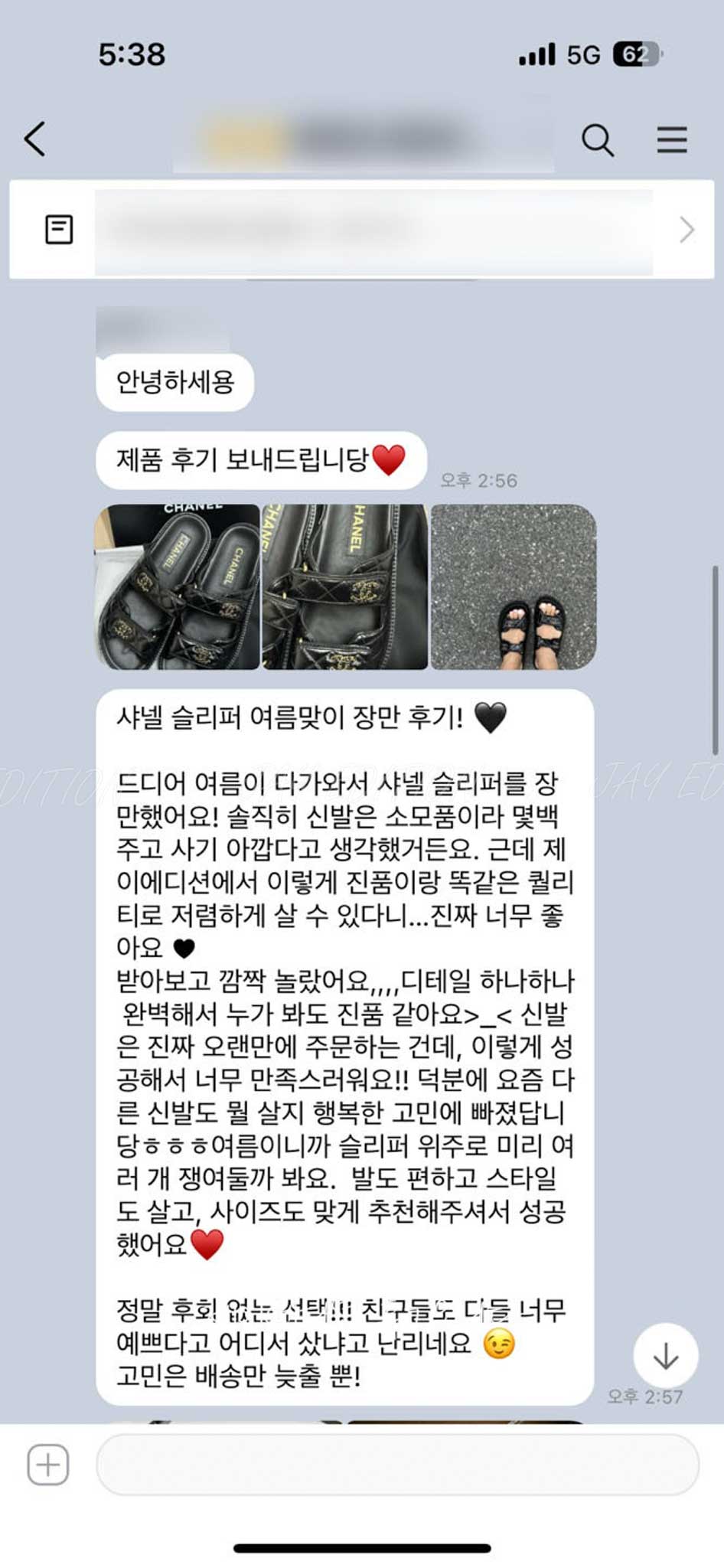724x1568 pixels.
Task: View the close-up sandal strap photo
Action: click(345, 587)
